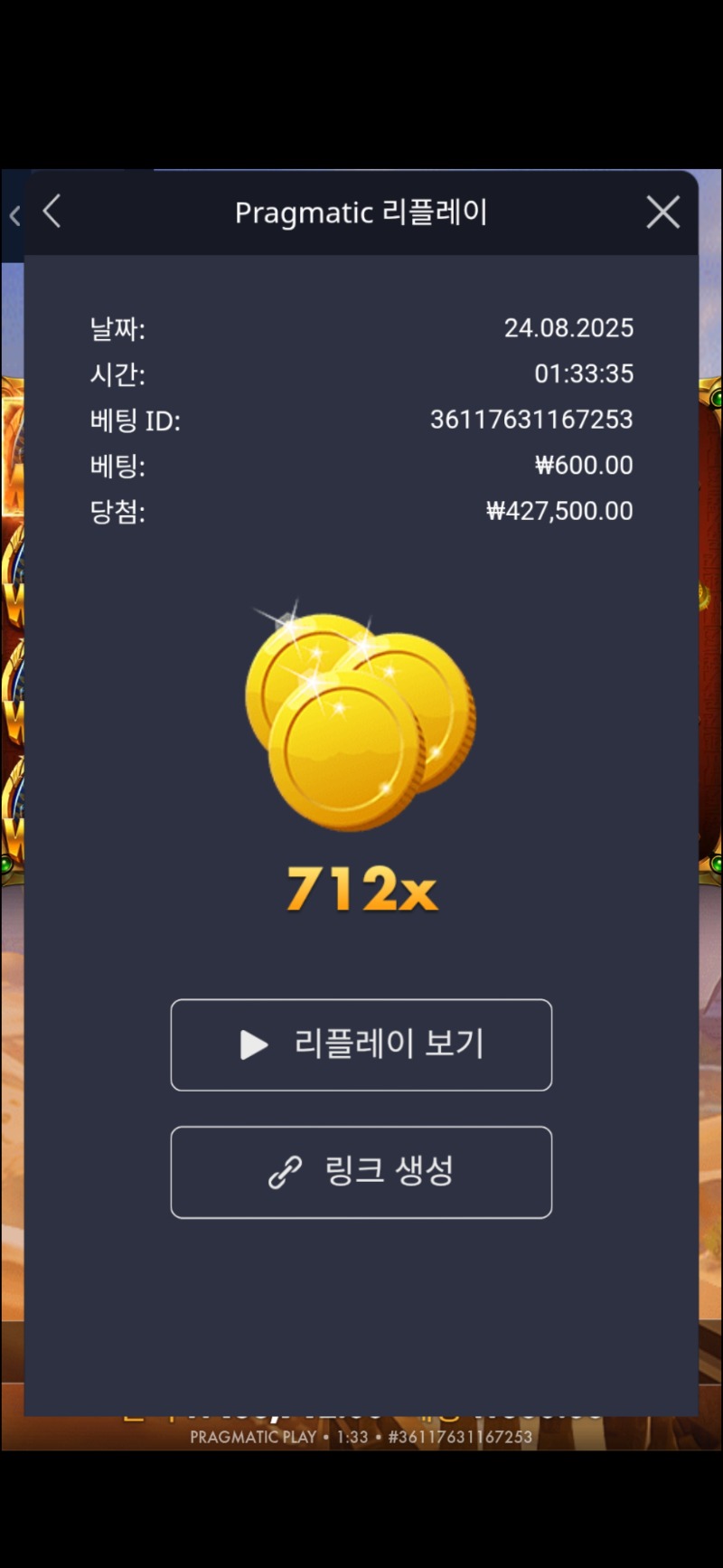
Task: Watch the replay with 리플레이 보기
Action: tap(361, 1044)
